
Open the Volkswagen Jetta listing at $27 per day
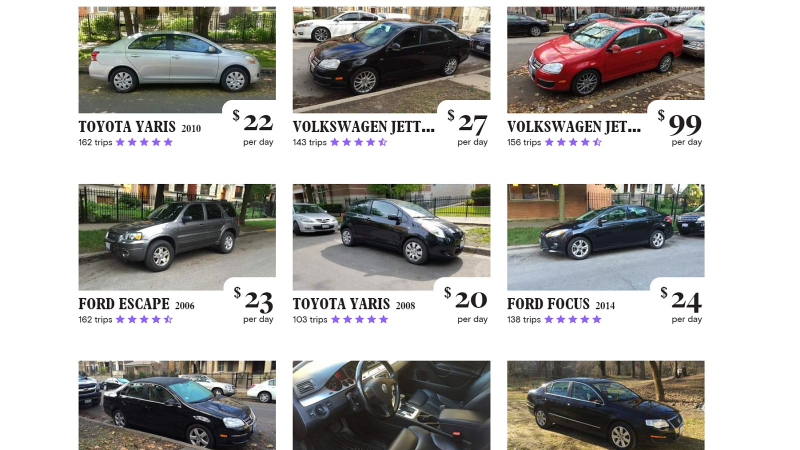[391, 60]
